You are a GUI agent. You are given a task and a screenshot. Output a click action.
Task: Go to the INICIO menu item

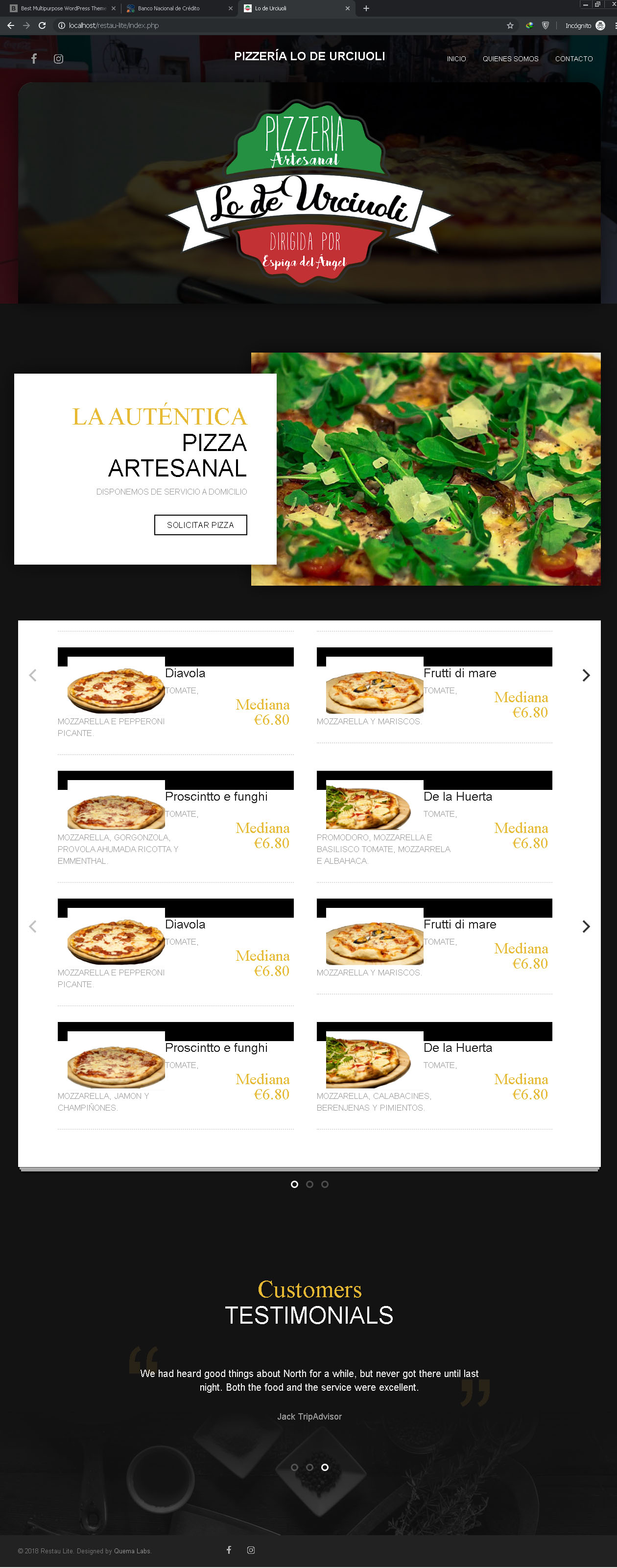click(x=456, y=59)
